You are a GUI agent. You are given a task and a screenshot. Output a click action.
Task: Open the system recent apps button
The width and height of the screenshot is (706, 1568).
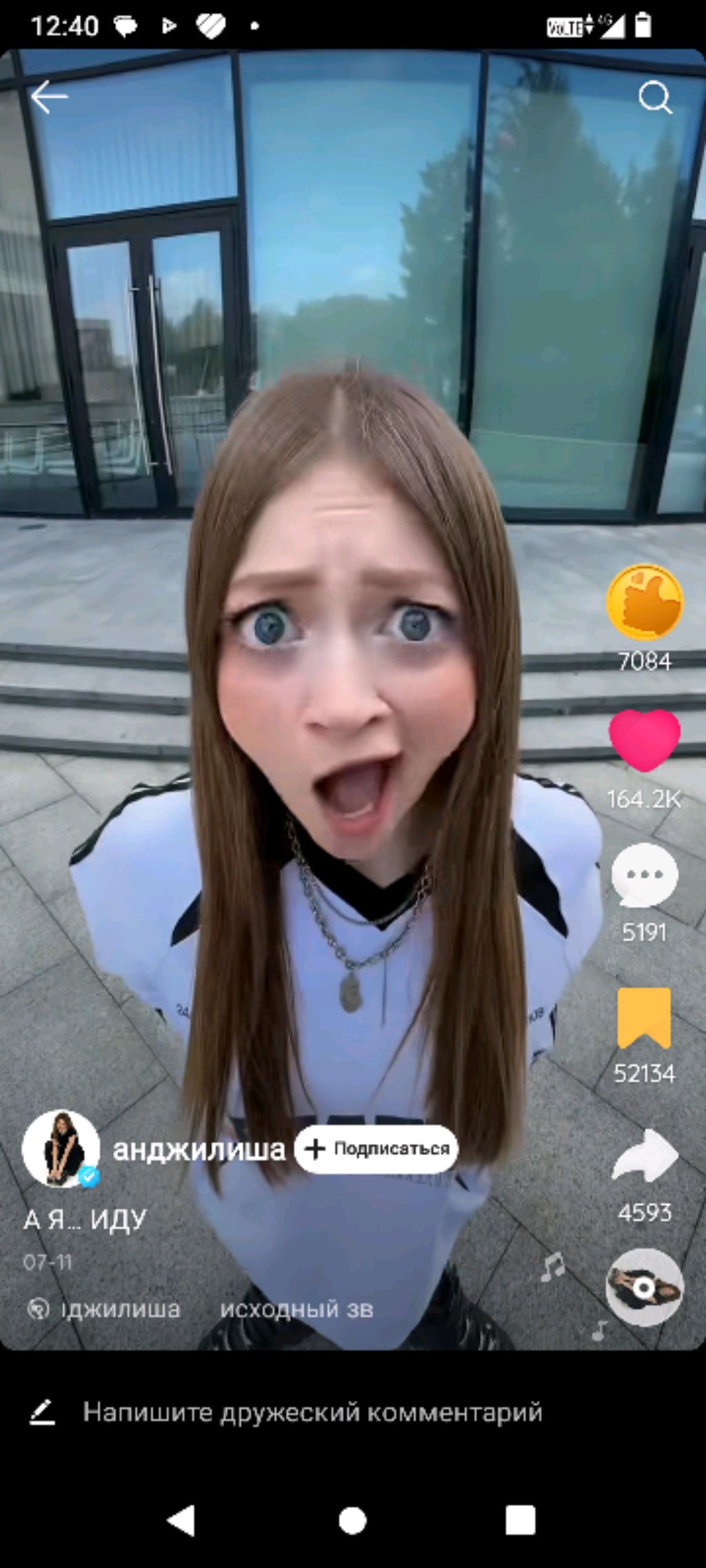pyautogui.click(x=520, y=1520)
